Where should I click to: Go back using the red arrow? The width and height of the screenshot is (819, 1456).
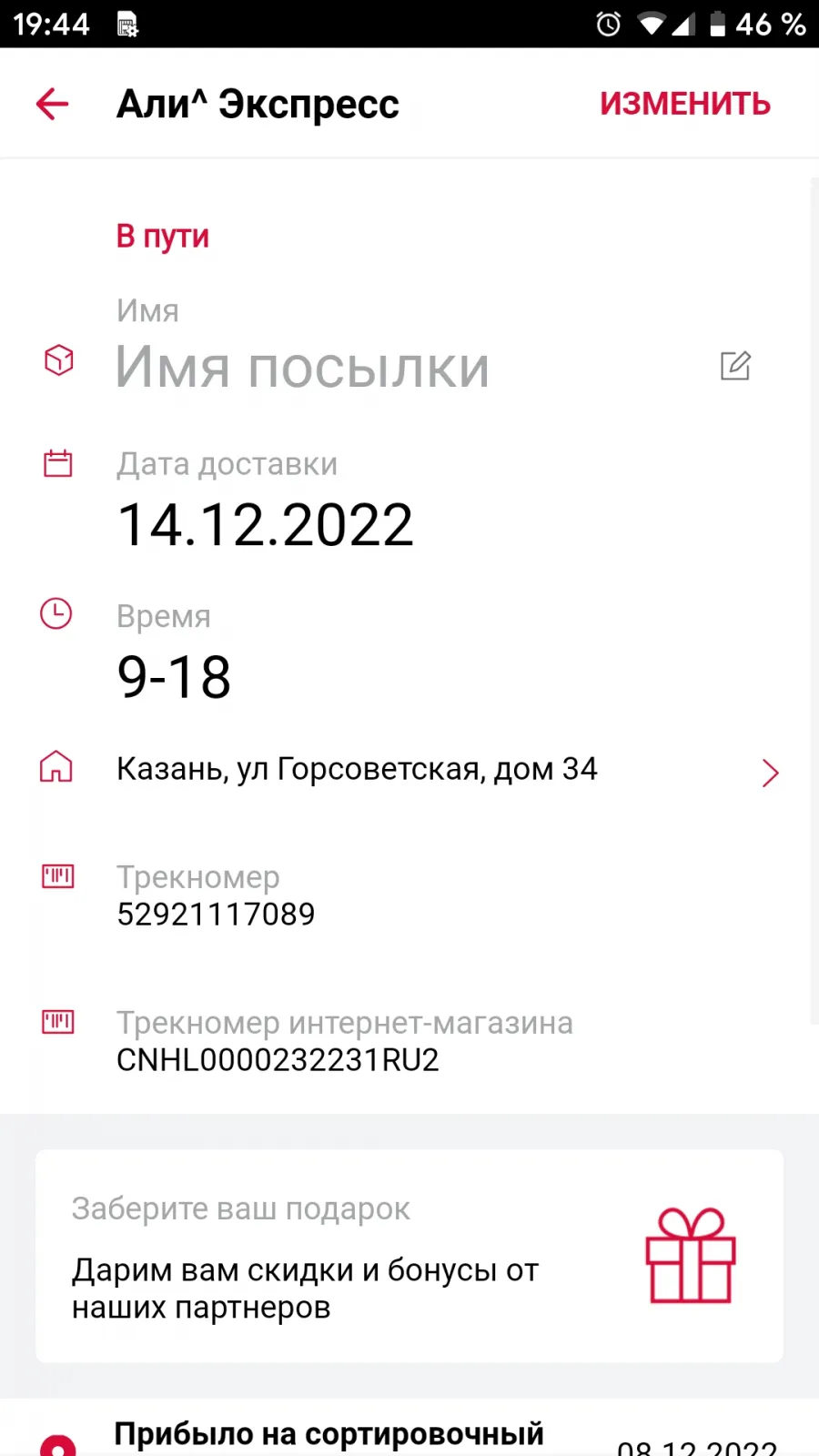click(x=53, y=104)
